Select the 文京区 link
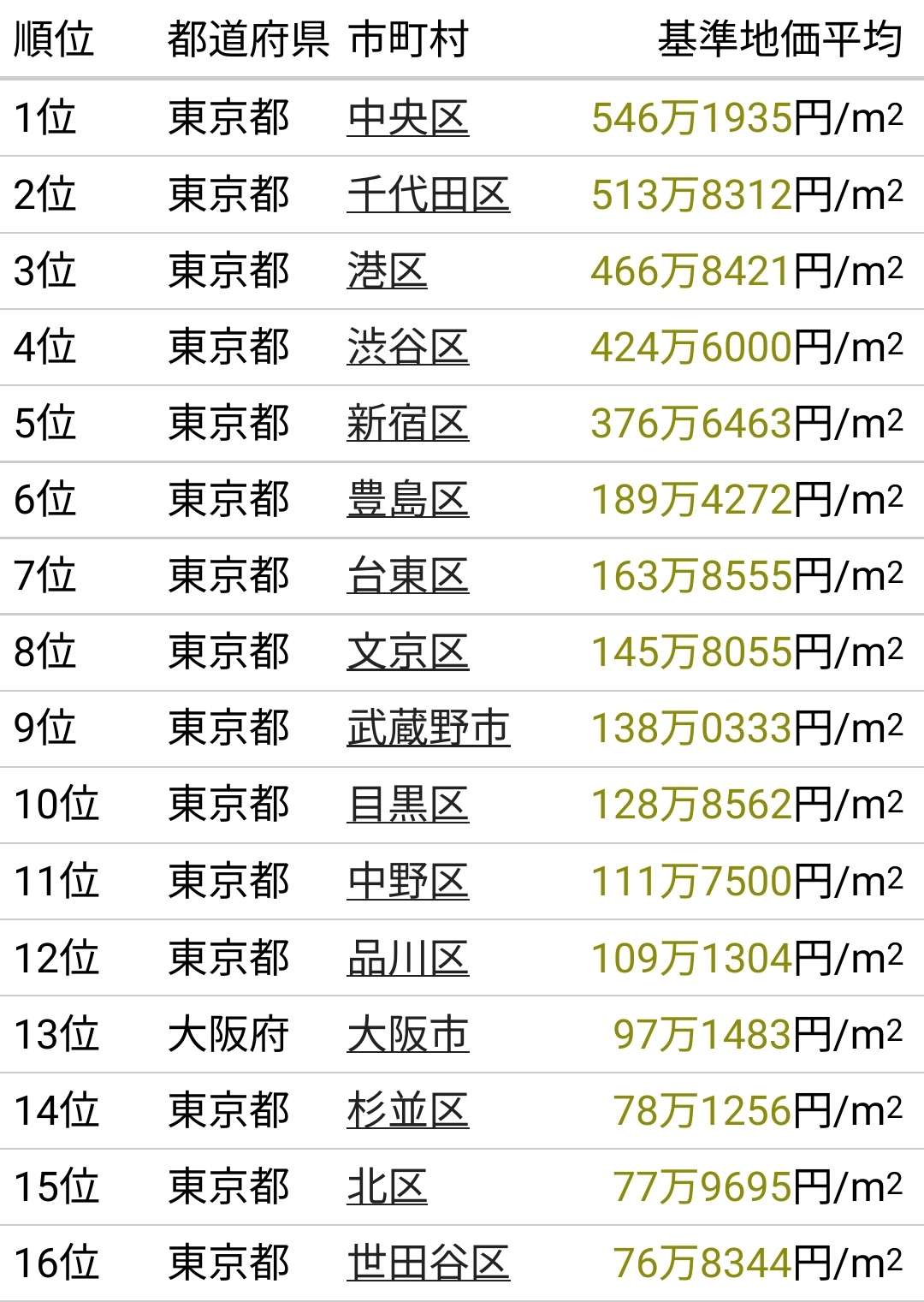Screen dimensions: 924x1302 (407, 652)
